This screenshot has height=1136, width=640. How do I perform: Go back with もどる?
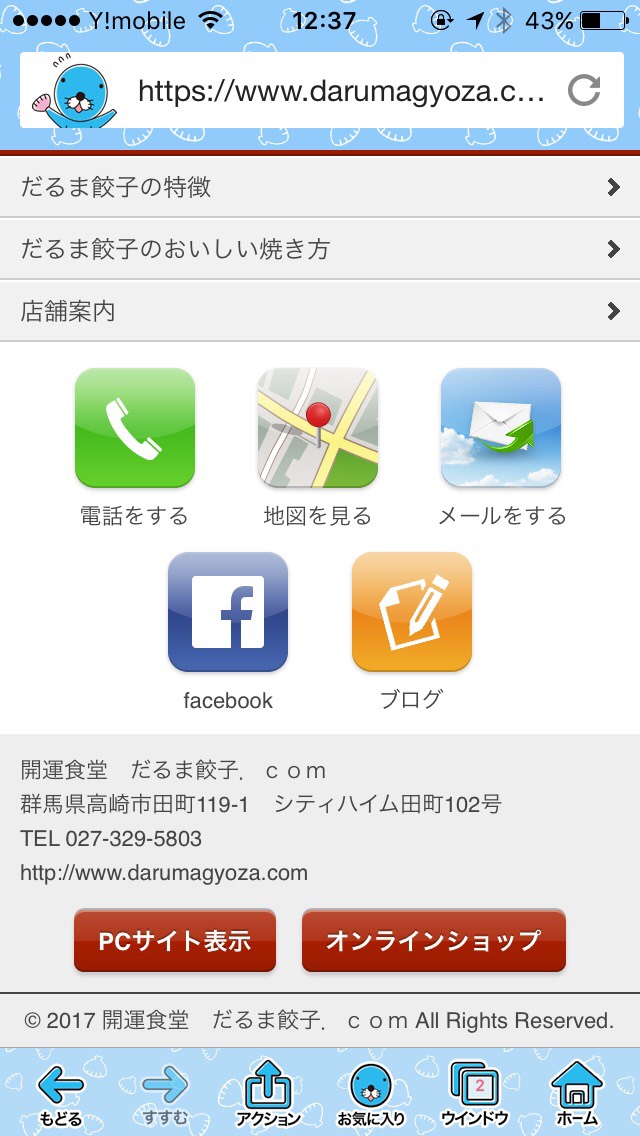point(61,1094)
